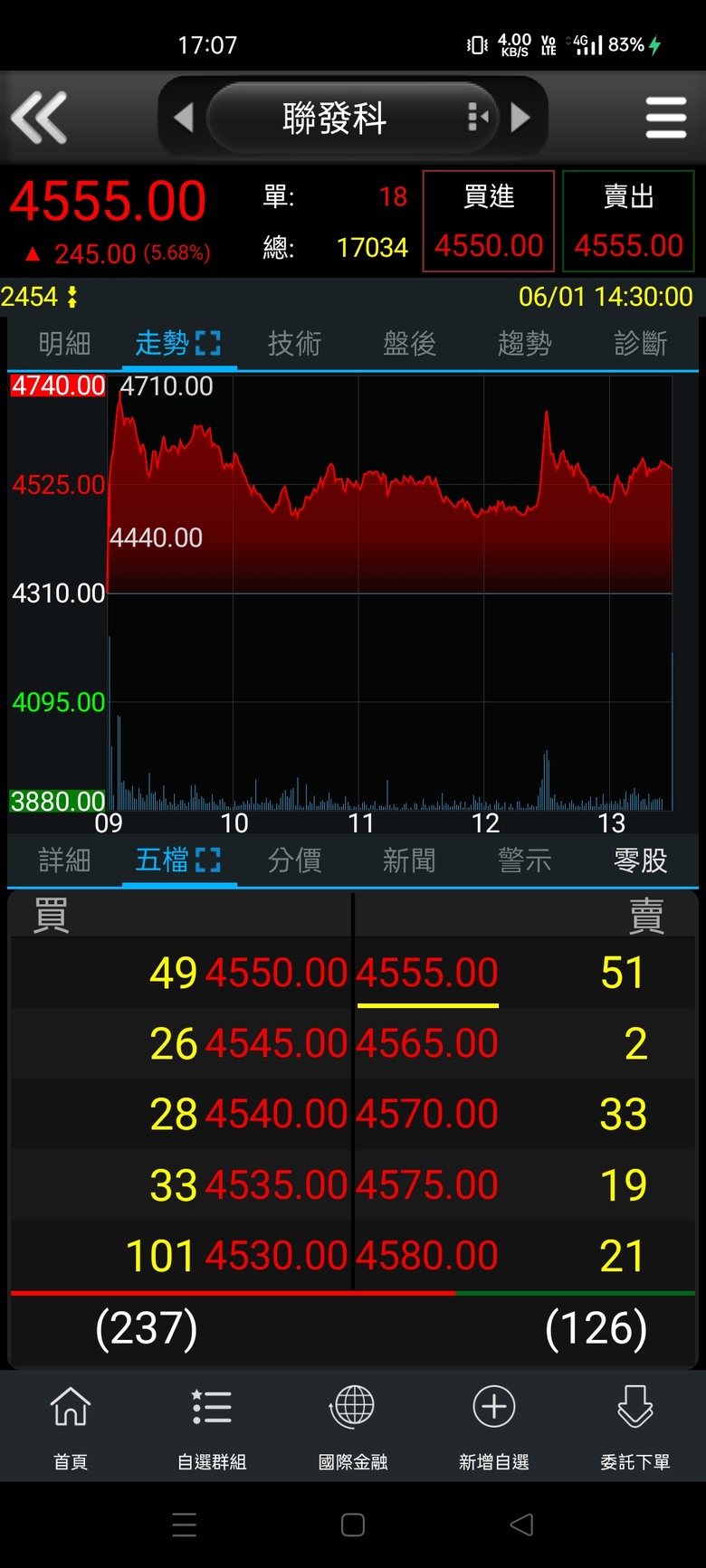Add stock via 新增自選
Viewport: 706px width, 1568px height.
(x=494, y=1426)
